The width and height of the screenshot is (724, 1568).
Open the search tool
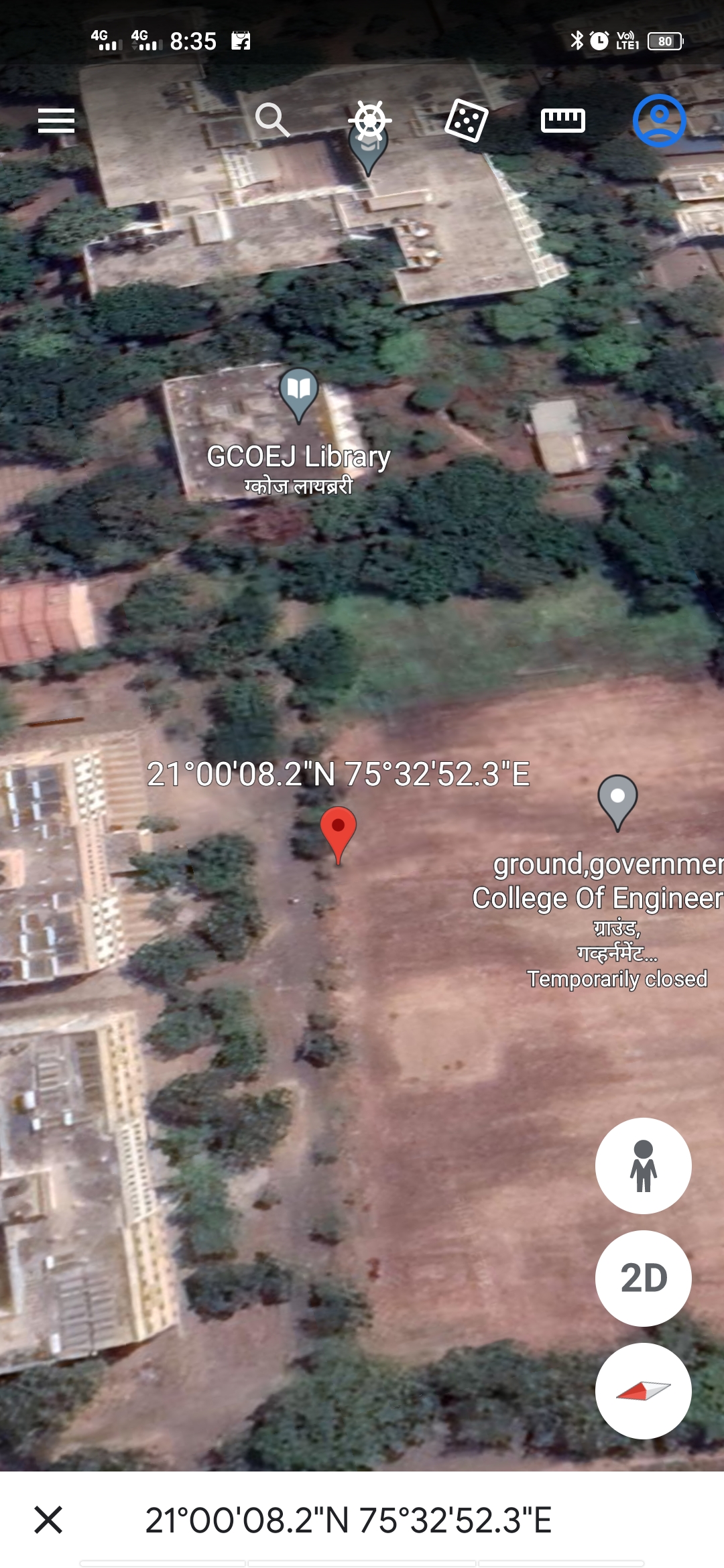(x=272, y=121)
